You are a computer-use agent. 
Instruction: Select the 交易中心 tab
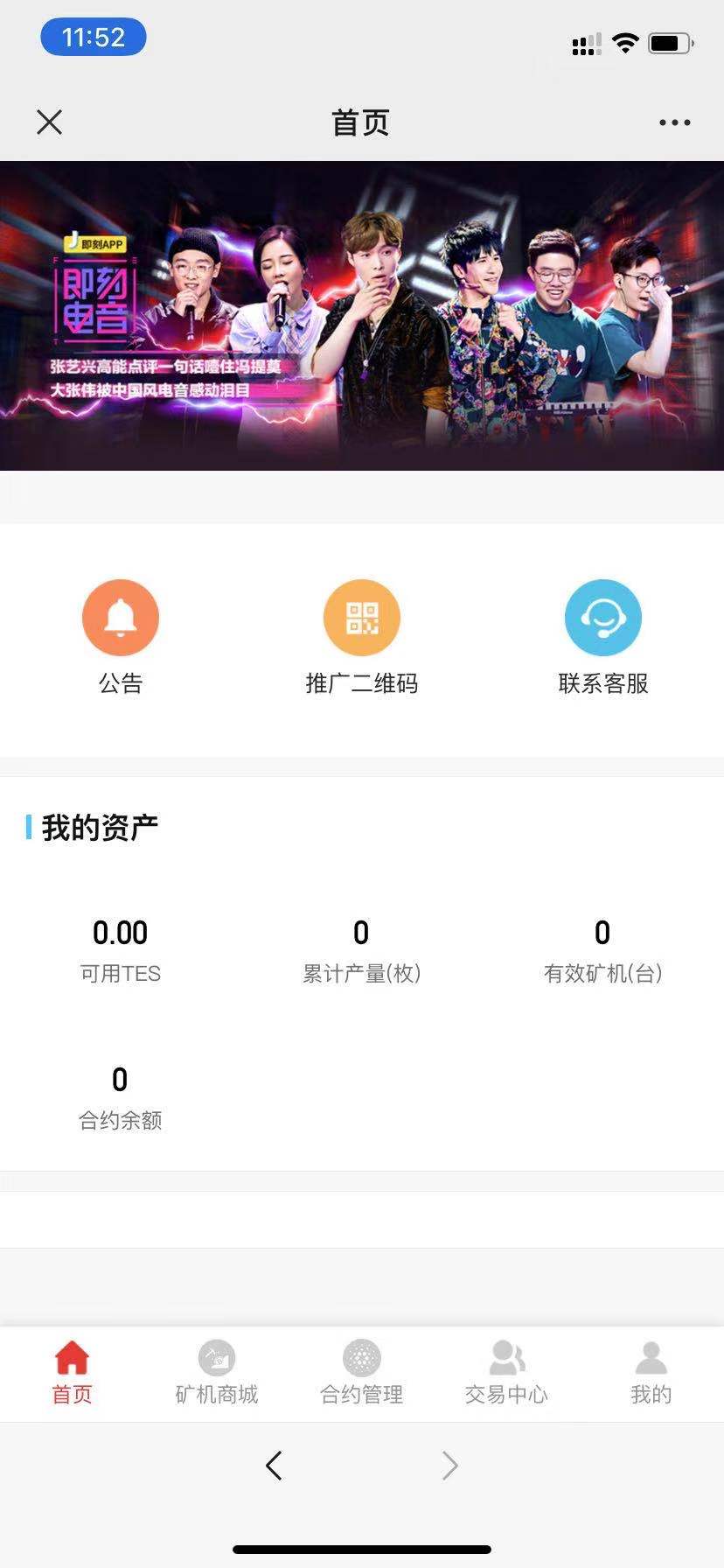pyautogui.click(x=506, y=1372)
